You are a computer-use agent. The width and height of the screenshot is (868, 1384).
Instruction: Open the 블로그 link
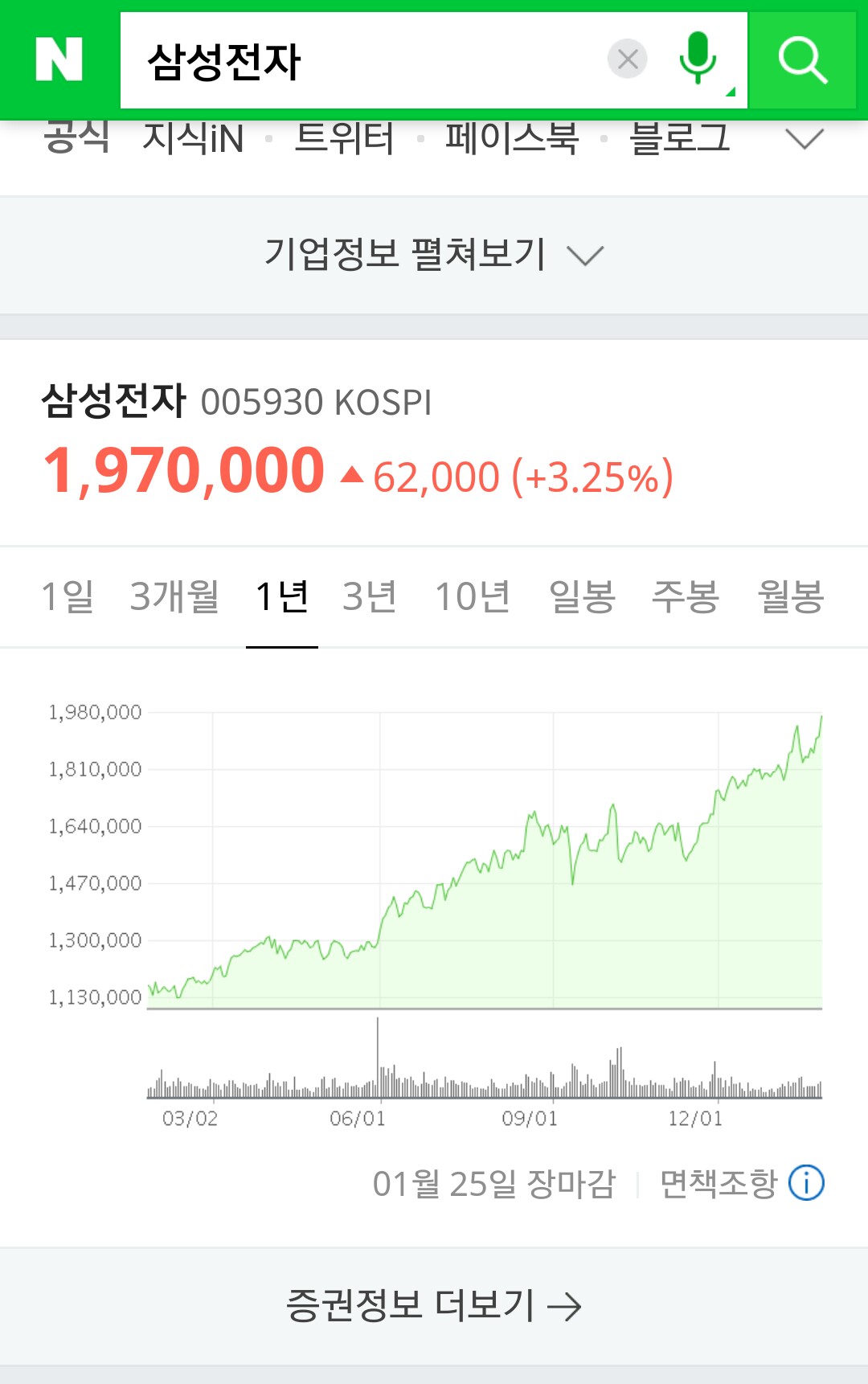[x=680, y=137]
